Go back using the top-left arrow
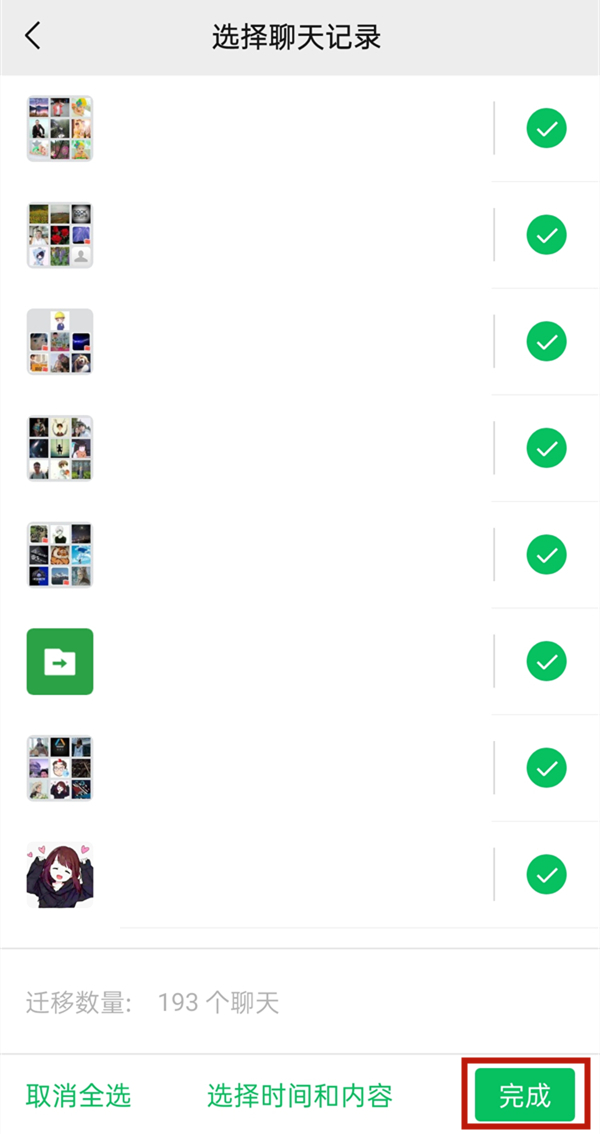 [x=33, y=37]
